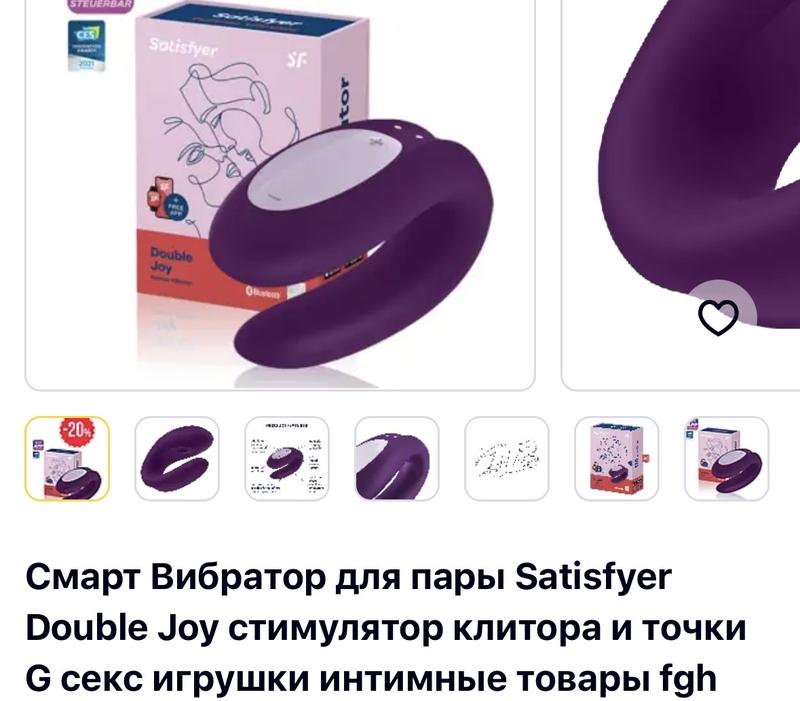This screenshot has height=701, width=800.
Task: Select the fifth thumbnail with sketch drawing
Action: (x=507, y=459)
